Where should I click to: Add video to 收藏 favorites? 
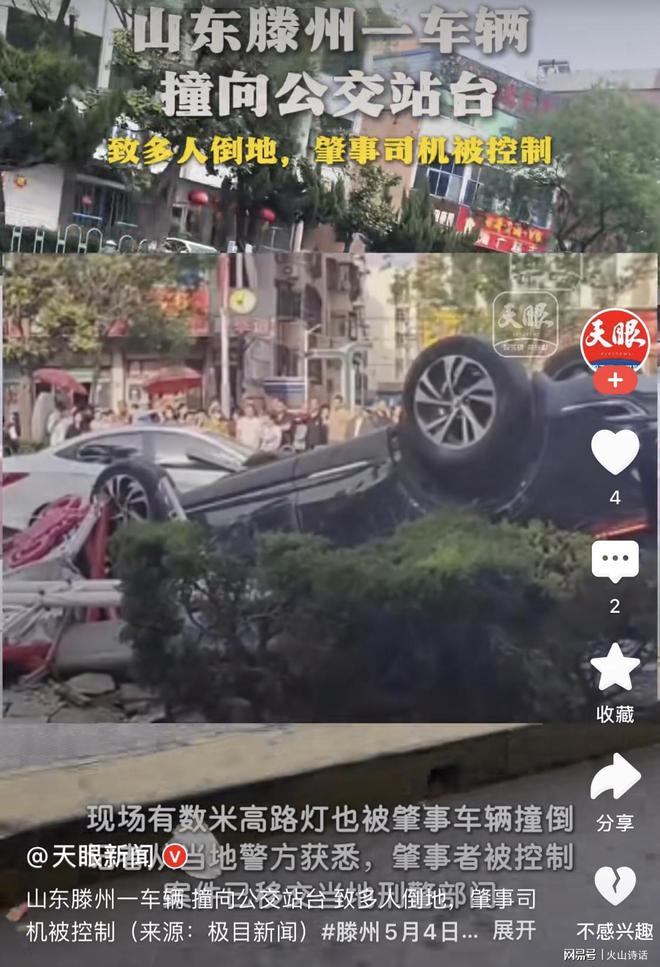[x=614, y=669]
